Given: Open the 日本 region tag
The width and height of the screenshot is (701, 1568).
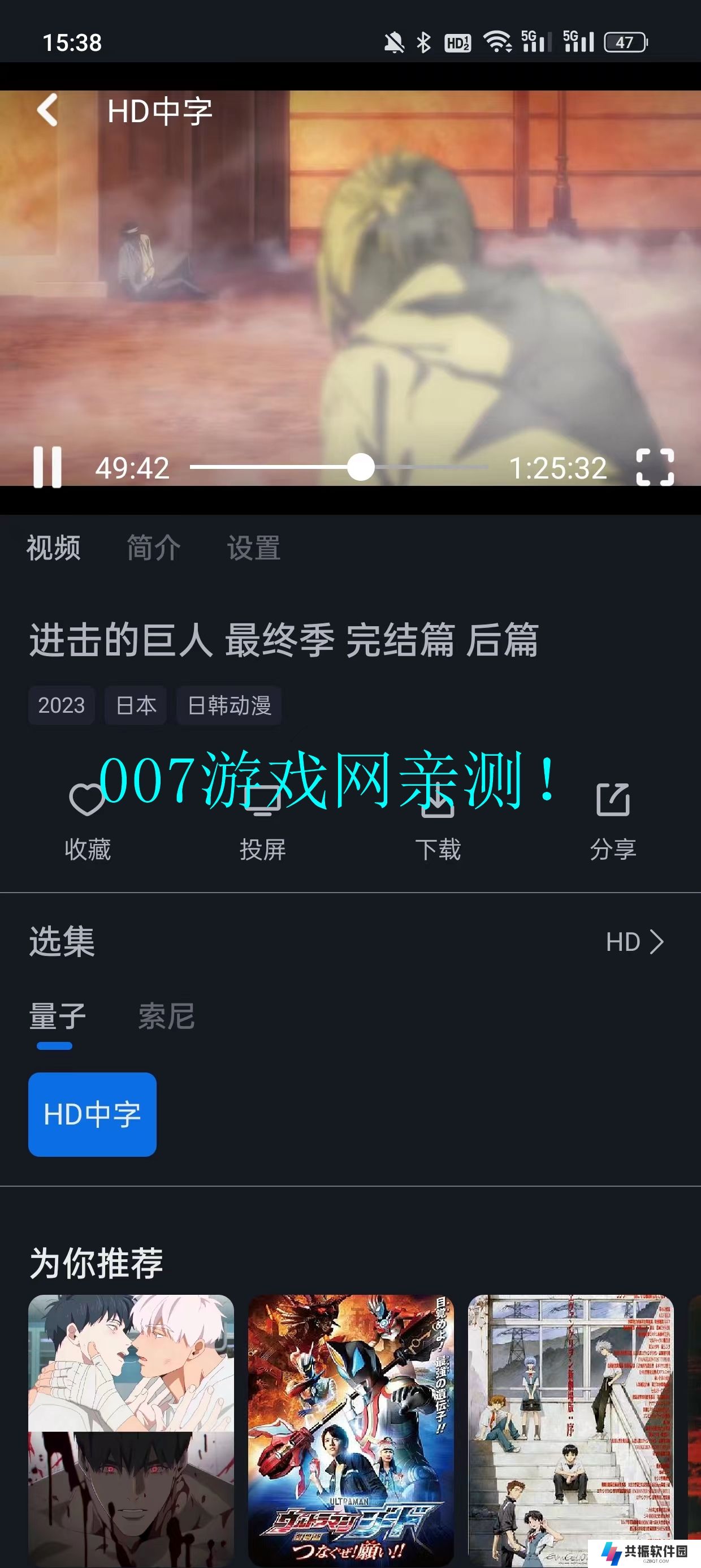Looking at the screenshot, I should (136, 705).
